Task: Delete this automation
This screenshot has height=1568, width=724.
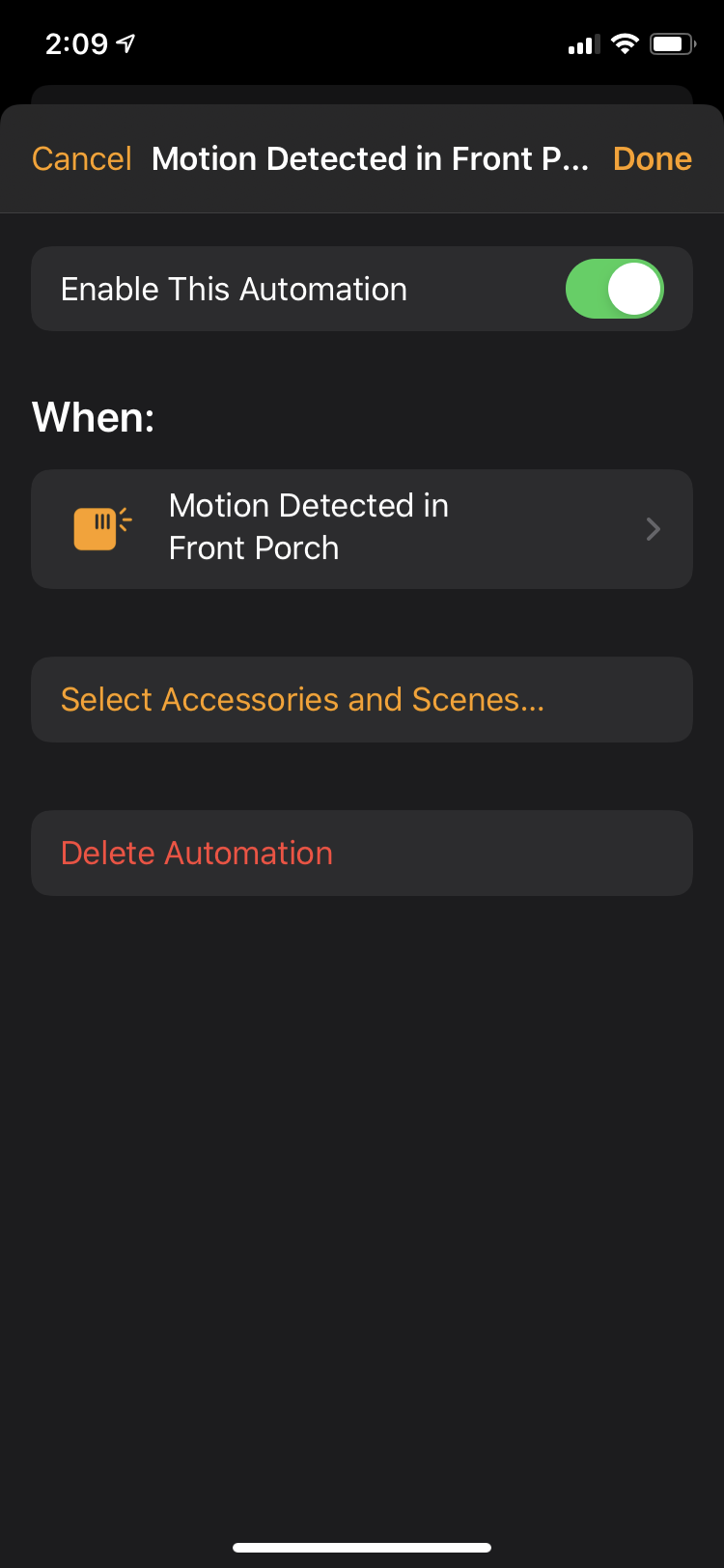Action: point(197,853)
